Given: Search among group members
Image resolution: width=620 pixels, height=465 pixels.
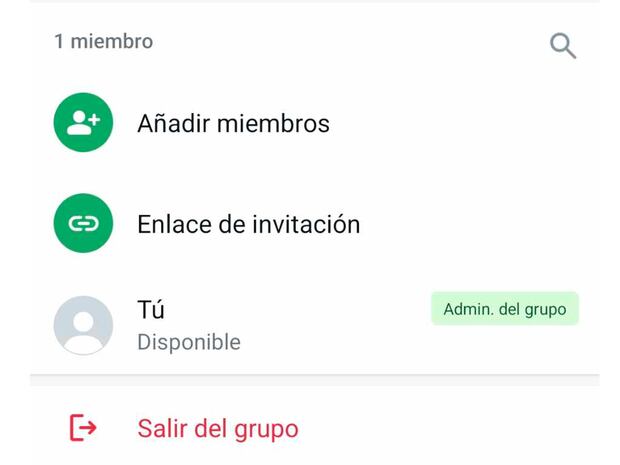Looking at the screenshot, I should click(563, 46).
